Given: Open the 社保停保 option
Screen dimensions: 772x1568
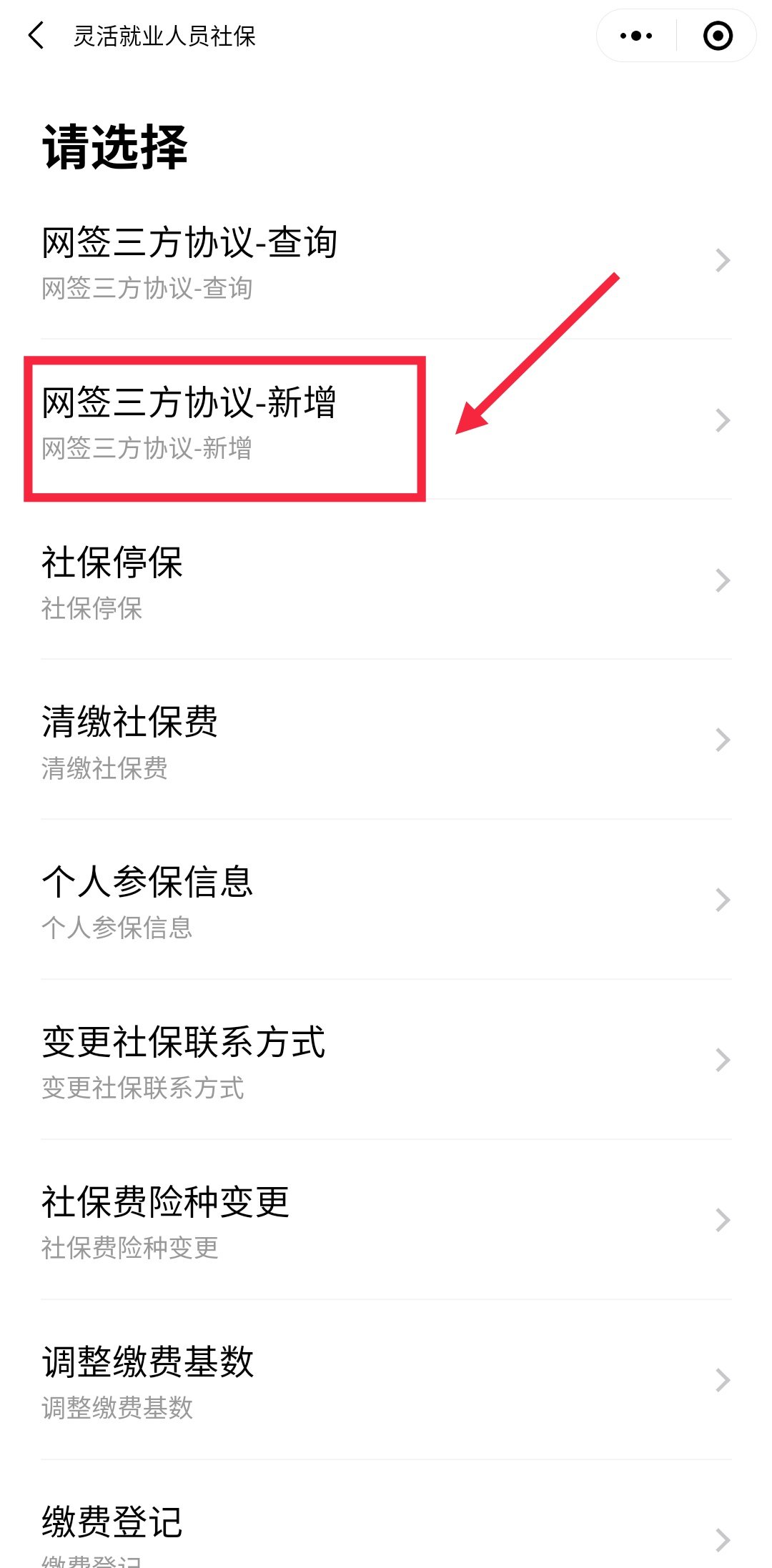Looking at the screenshot, I should point(386,580).
